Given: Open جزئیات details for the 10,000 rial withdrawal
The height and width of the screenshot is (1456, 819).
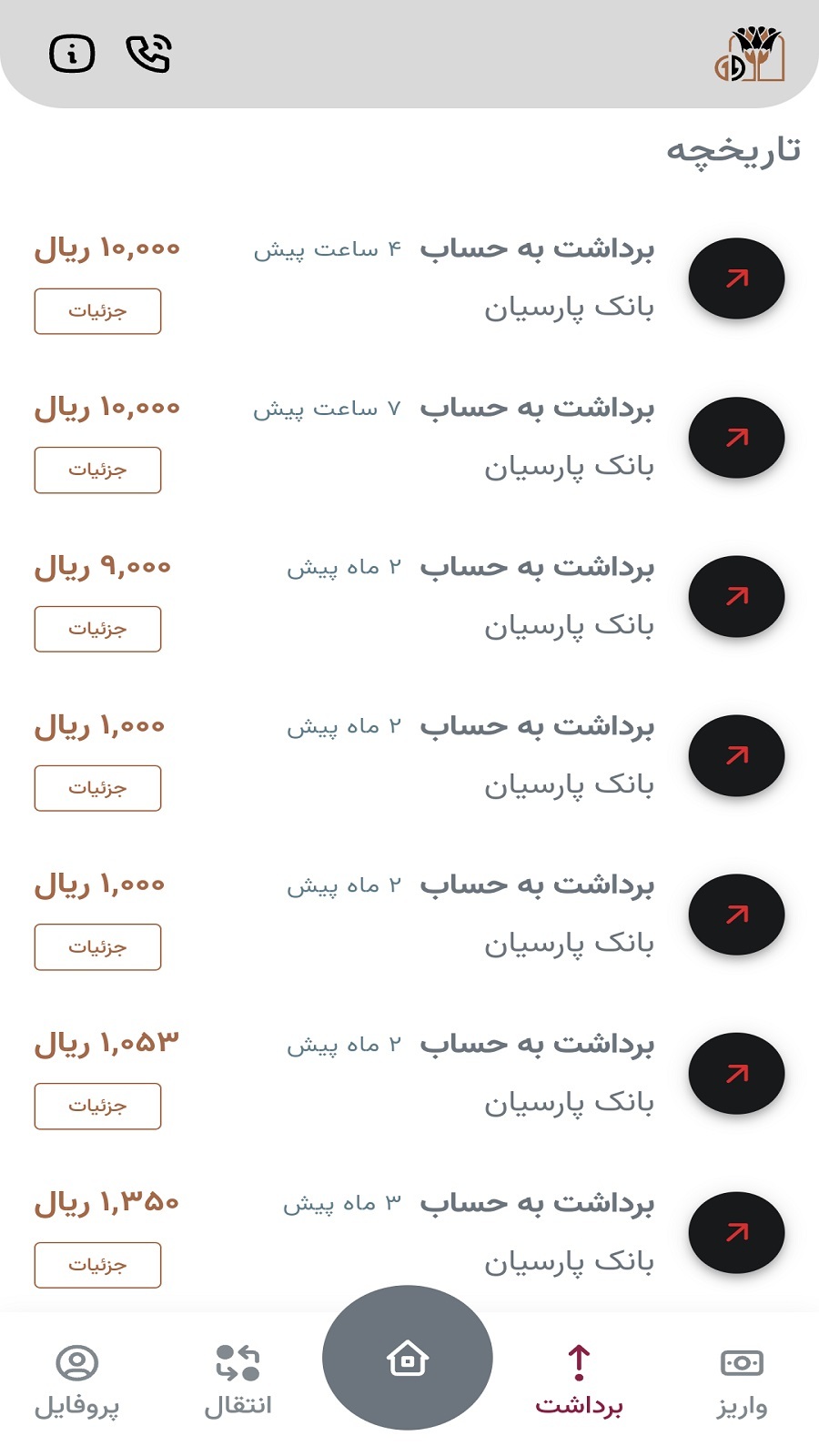Looking at the screenshot, I should click(96, 310).
